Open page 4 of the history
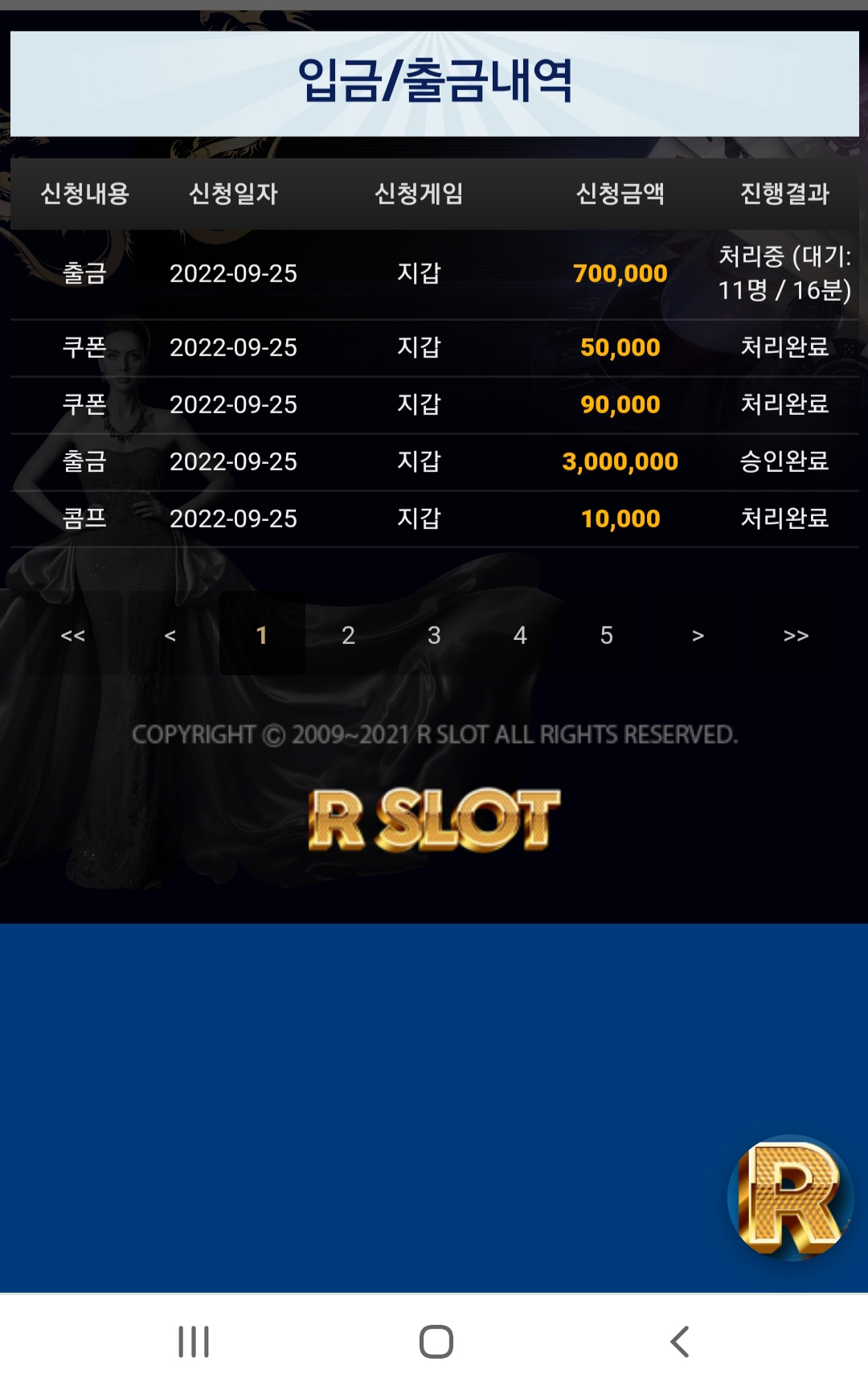This screenshot has width=868, height=1394. [x=520, y=635]
